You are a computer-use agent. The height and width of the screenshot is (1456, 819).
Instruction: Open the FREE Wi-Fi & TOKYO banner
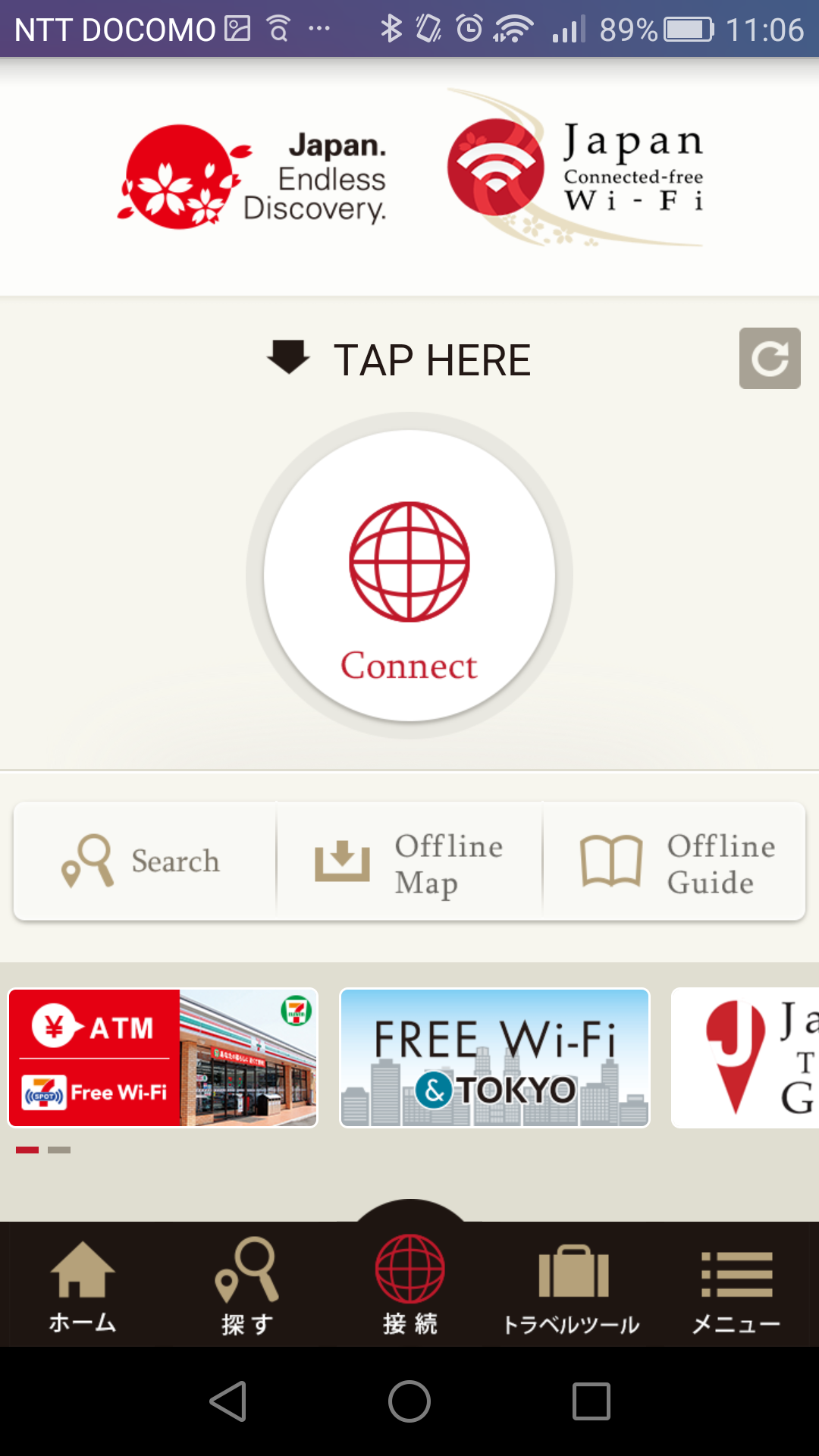[x=494, y=1057]
